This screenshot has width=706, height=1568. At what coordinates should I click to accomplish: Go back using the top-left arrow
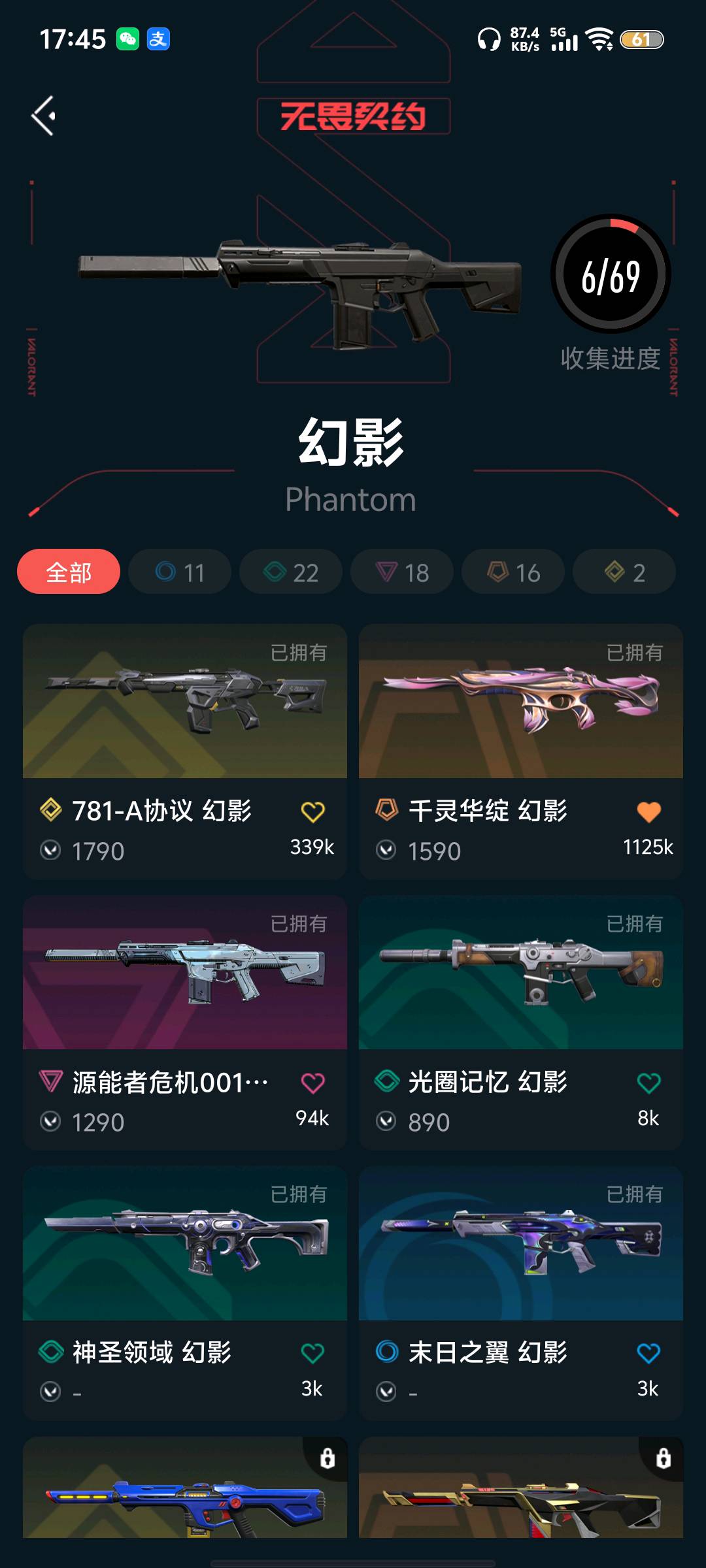pyautogui.click(x=44, y=116)
